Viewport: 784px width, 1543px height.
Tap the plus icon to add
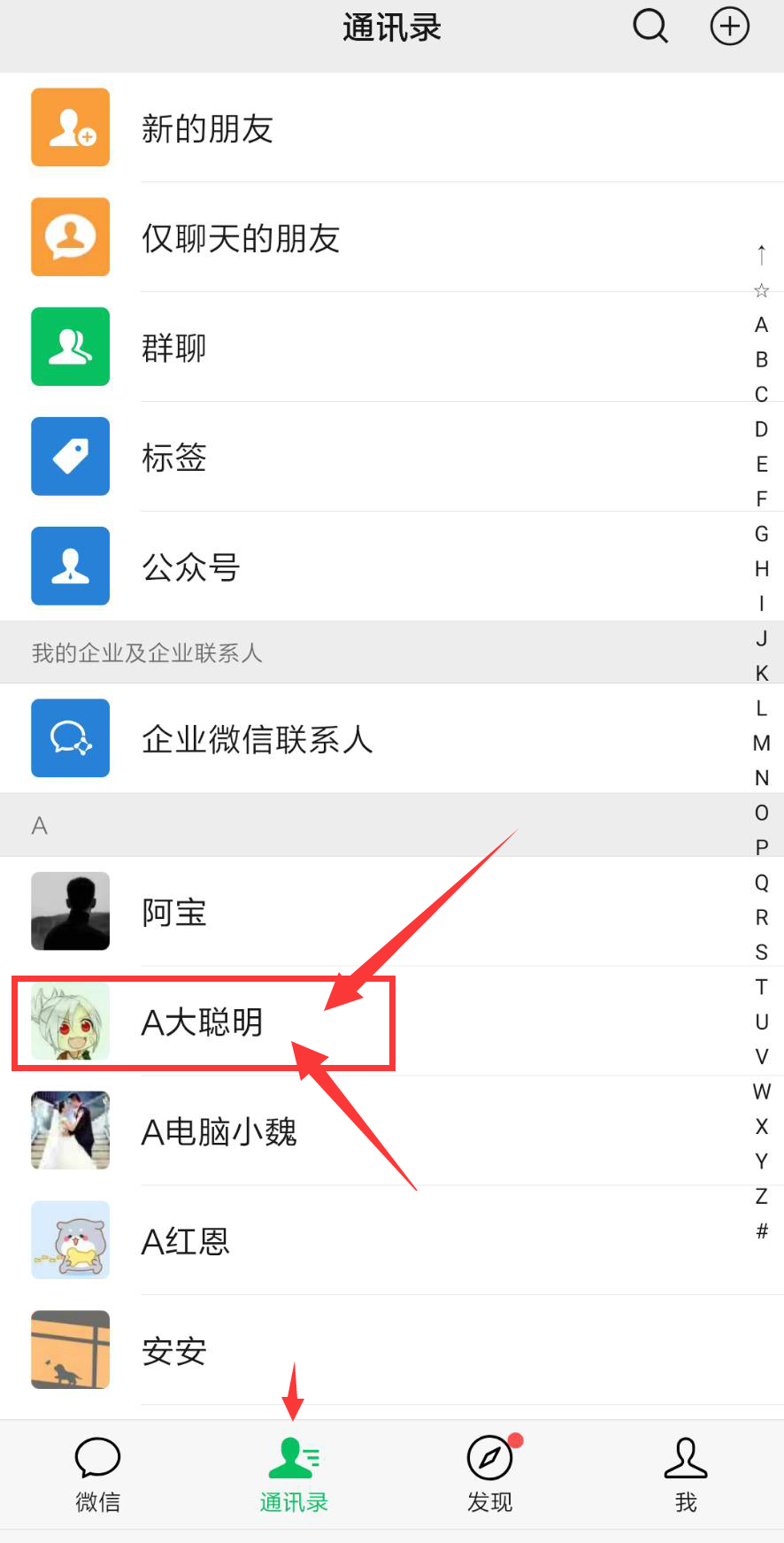(x=730, y=27)
